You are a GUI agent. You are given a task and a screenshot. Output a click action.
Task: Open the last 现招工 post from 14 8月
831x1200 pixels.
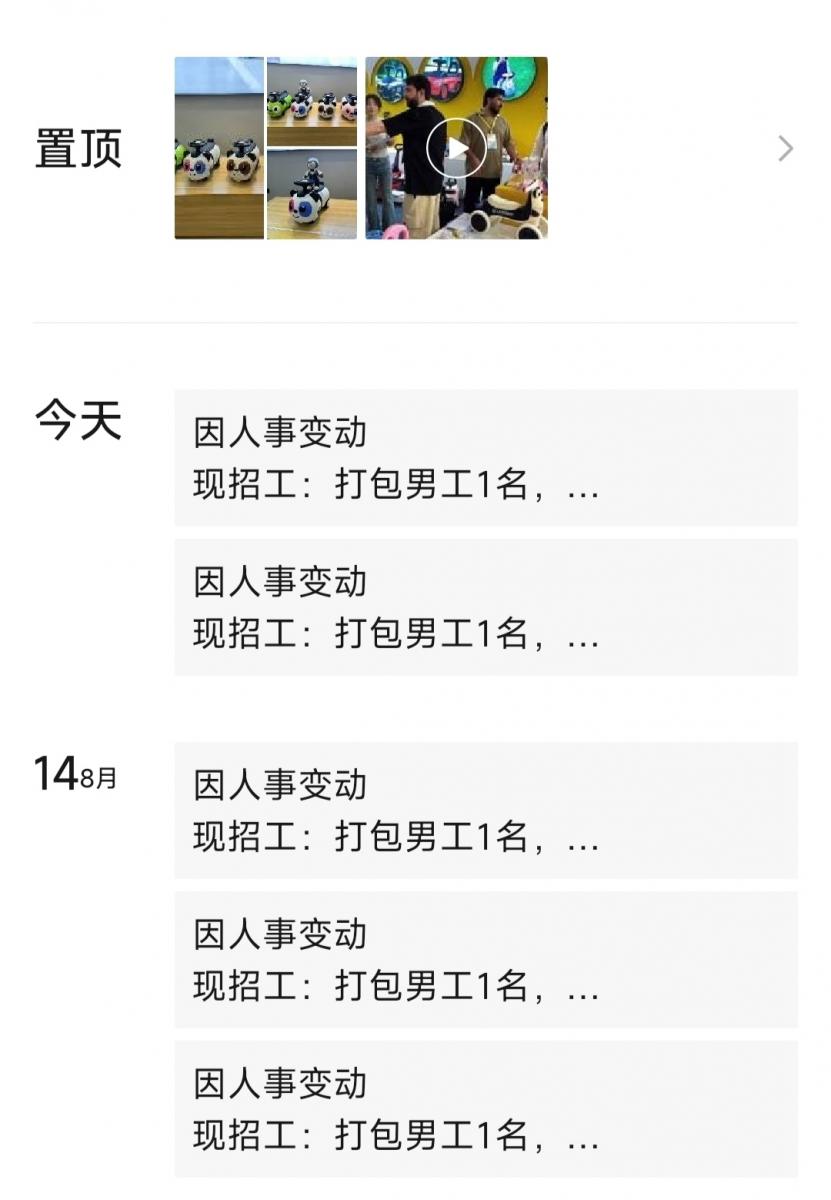pos(485,1108)
